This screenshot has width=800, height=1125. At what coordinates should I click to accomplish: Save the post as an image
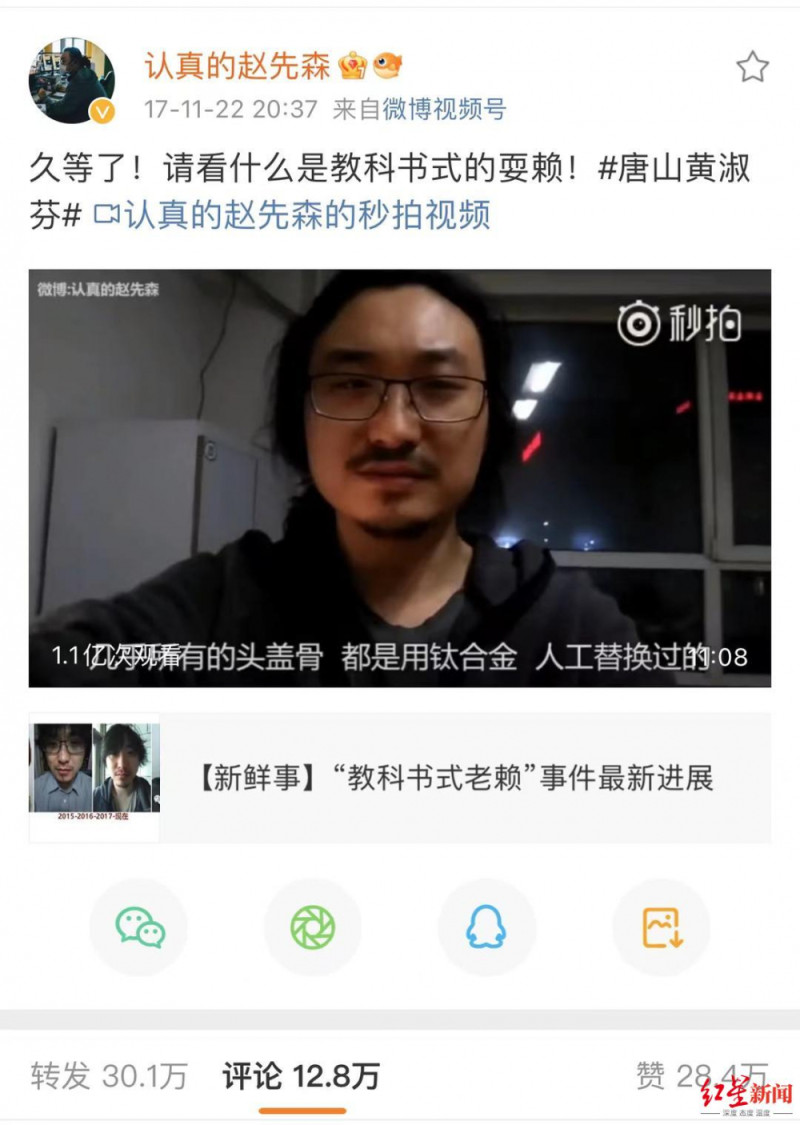tap(661, 927)
